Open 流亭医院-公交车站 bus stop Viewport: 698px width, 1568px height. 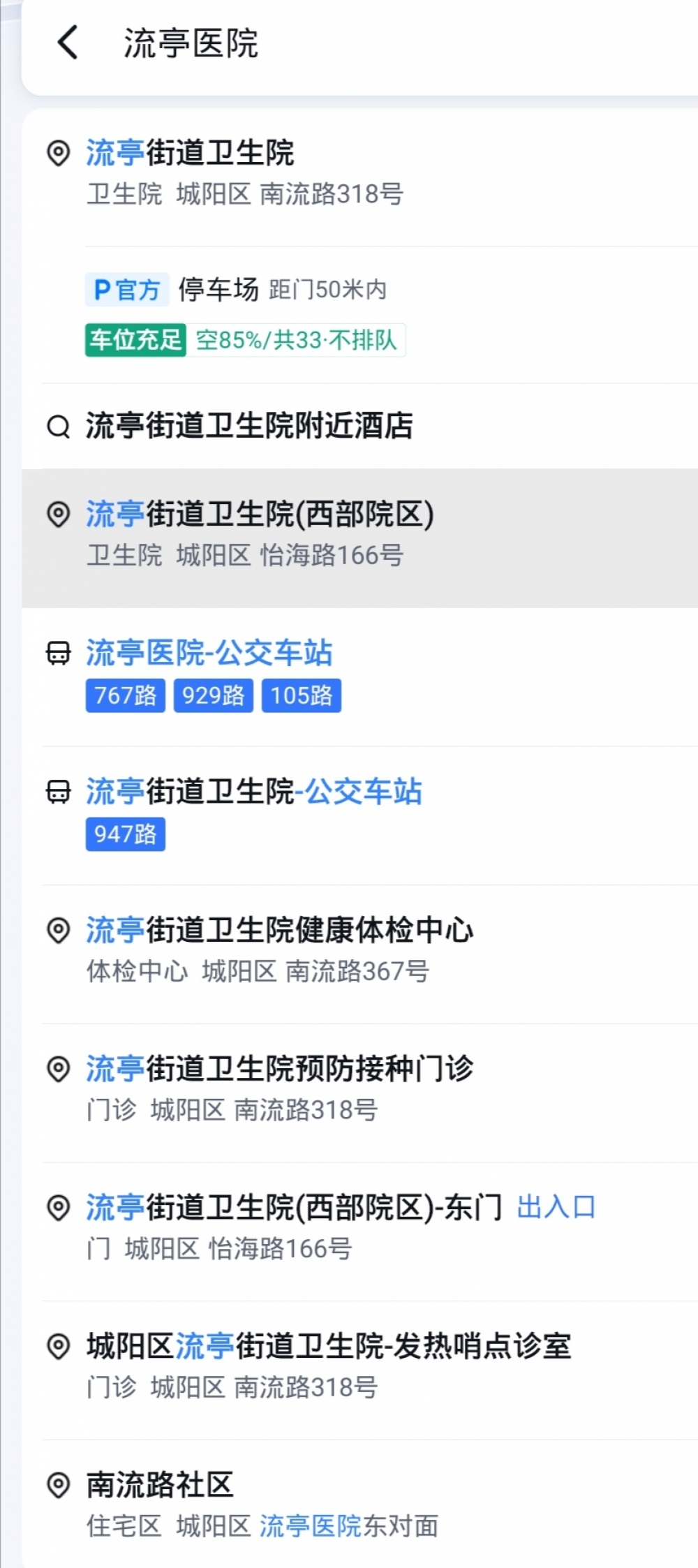pyautogui.click(x=209, y=673)
